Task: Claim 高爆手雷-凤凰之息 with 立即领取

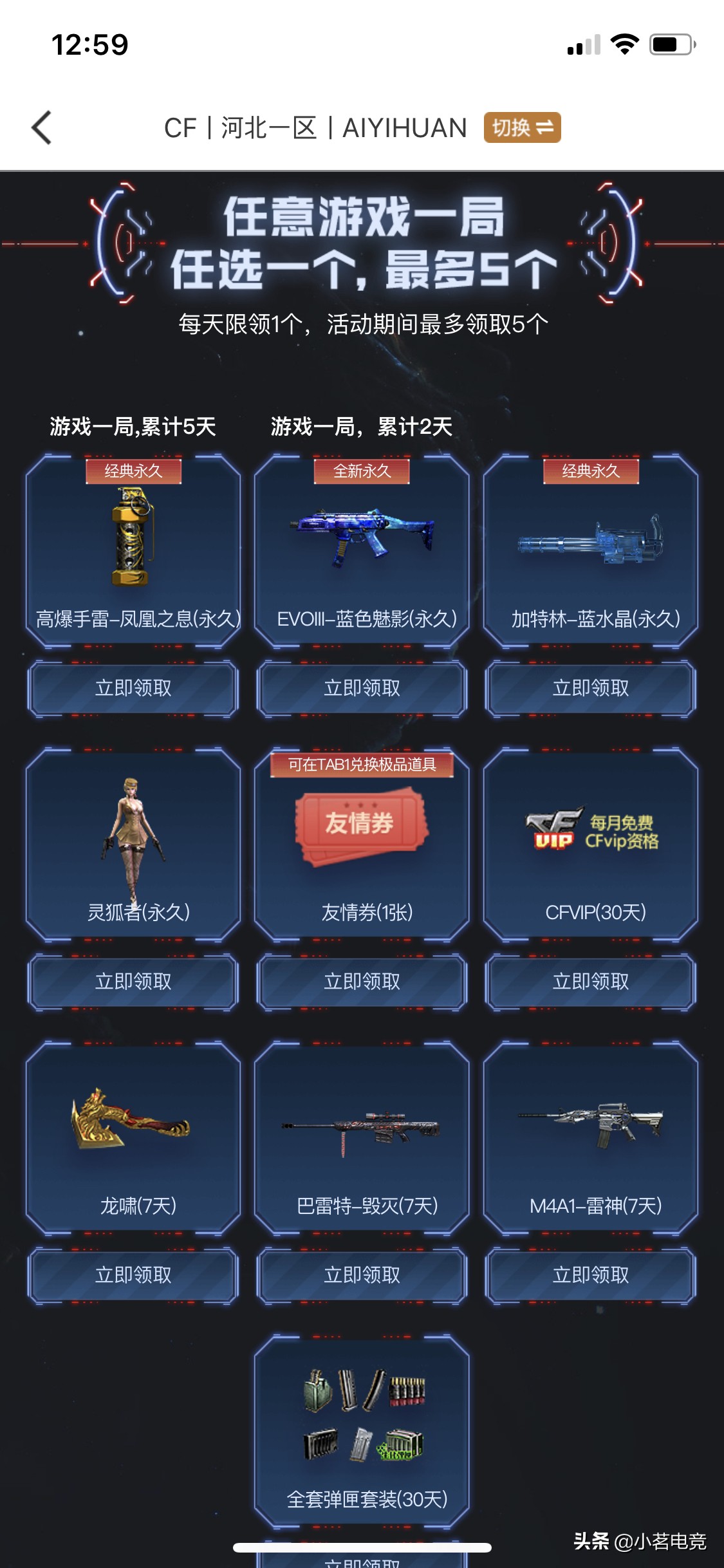Action: click(133, 688)
